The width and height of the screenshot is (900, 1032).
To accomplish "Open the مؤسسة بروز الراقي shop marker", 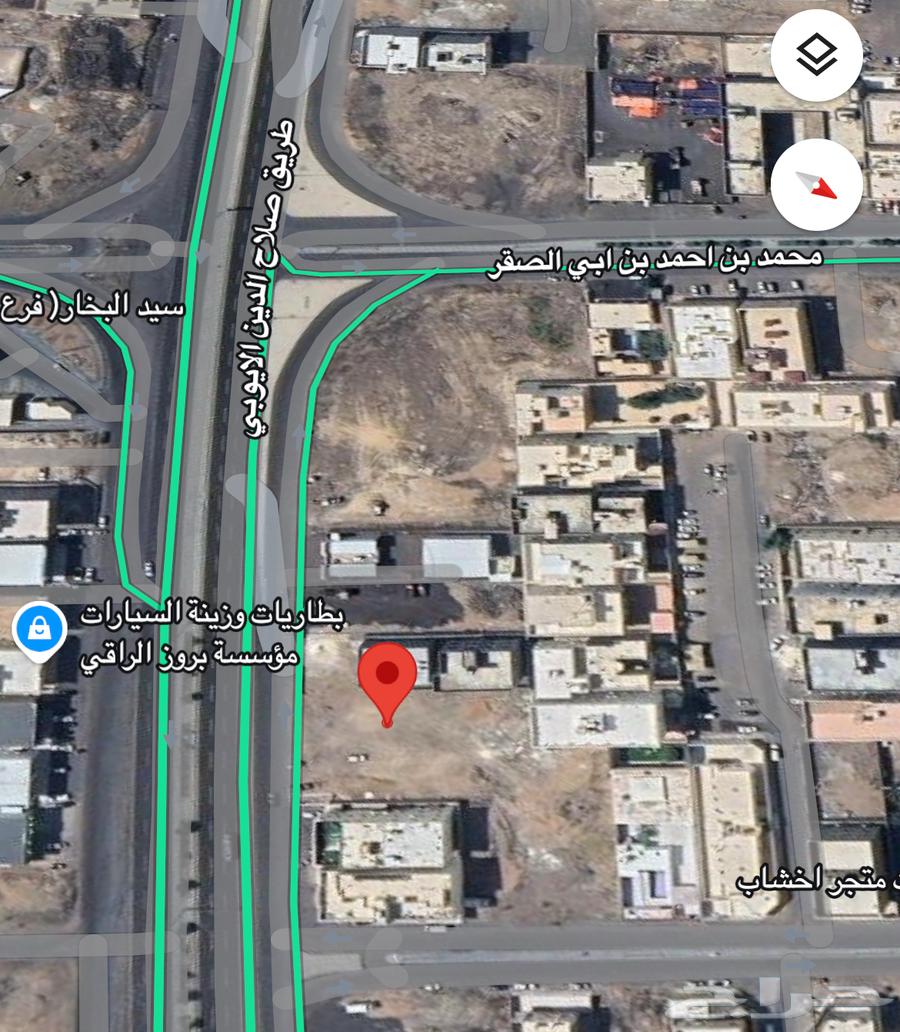I will [40, 631].
